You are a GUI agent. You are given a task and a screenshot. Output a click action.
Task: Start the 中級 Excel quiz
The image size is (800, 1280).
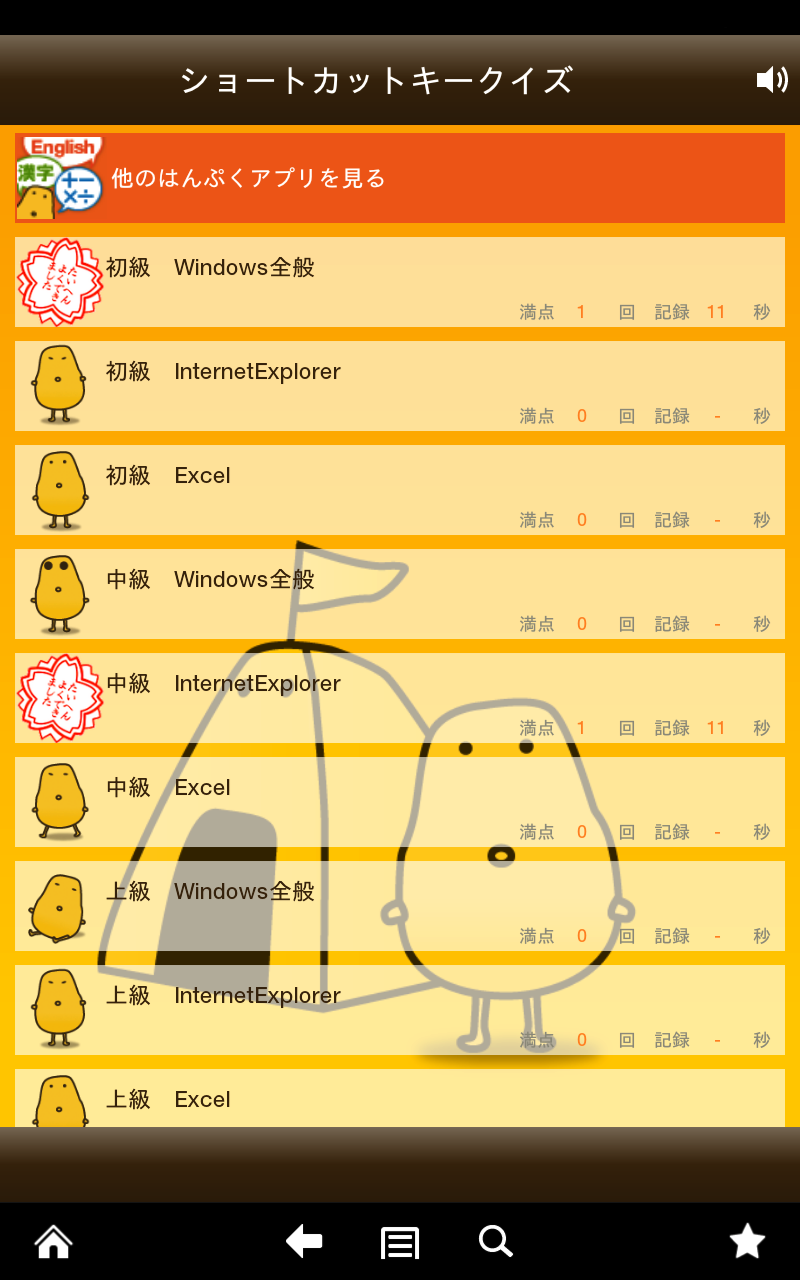pyautogui.click(x=400, y=802)
